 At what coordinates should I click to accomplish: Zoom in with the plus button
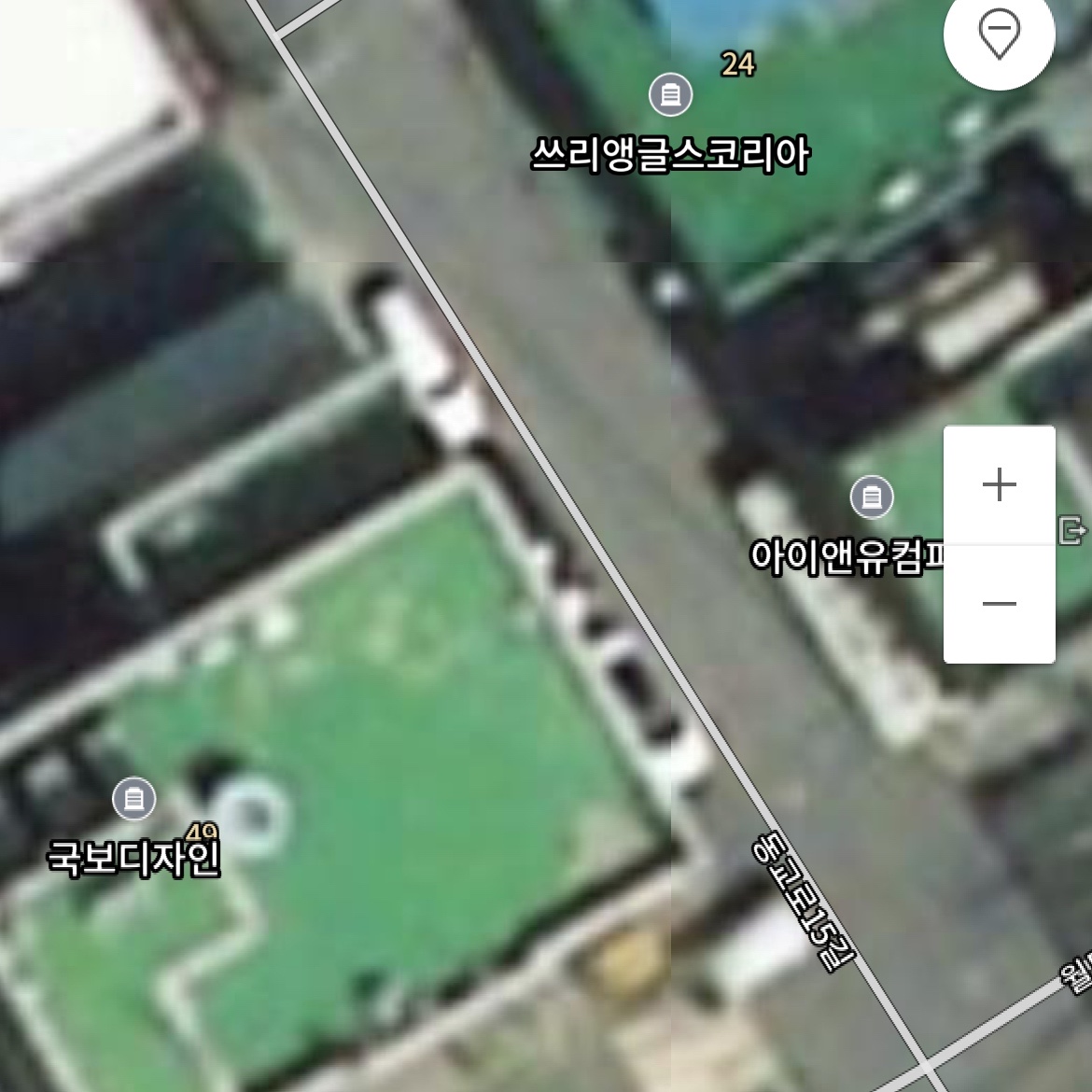point(999,485)
